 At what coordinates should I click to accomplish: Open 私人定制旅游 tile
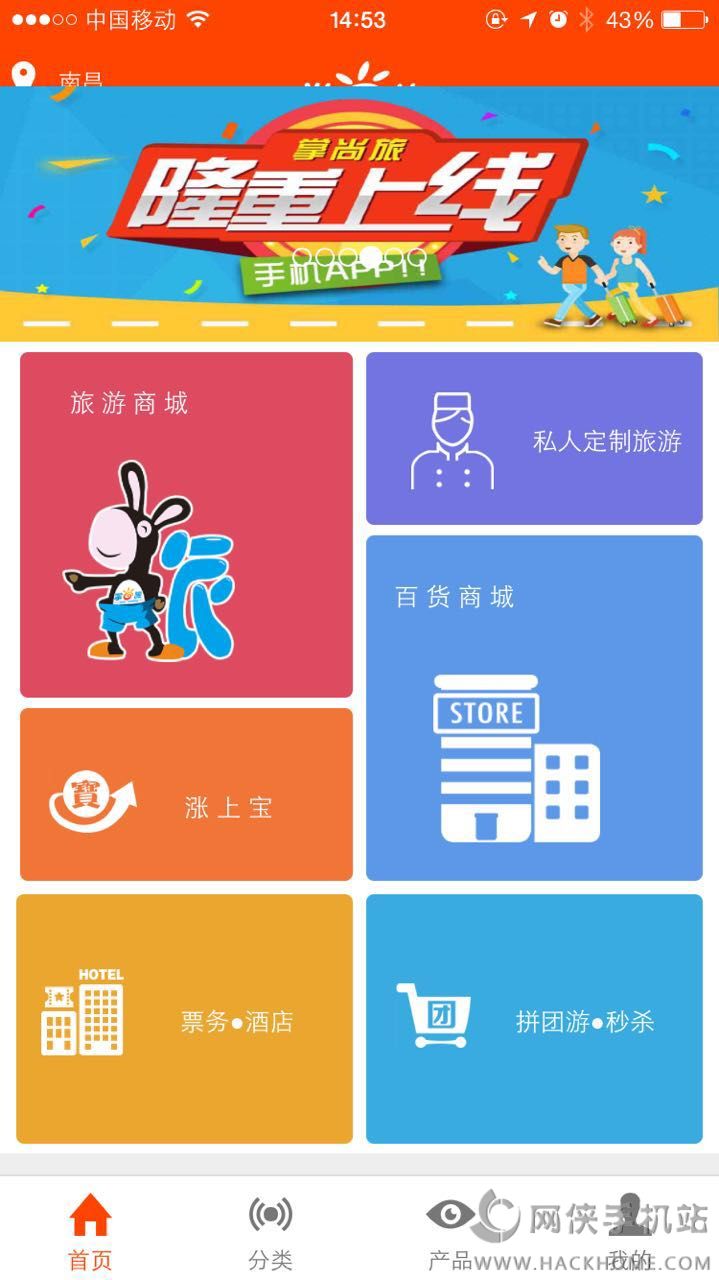click(534, 438)
